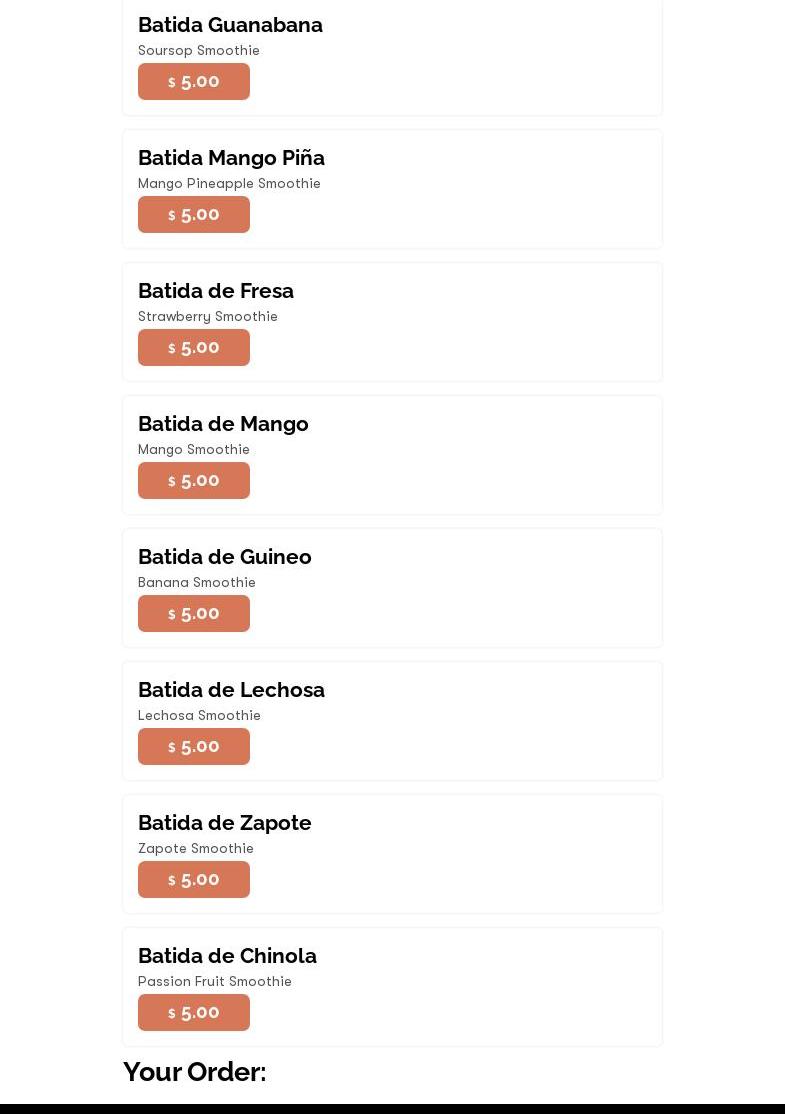Select the $5.00 price for Batida de Mango
This screenshot has width=785, height=1114.
point(194,481)
